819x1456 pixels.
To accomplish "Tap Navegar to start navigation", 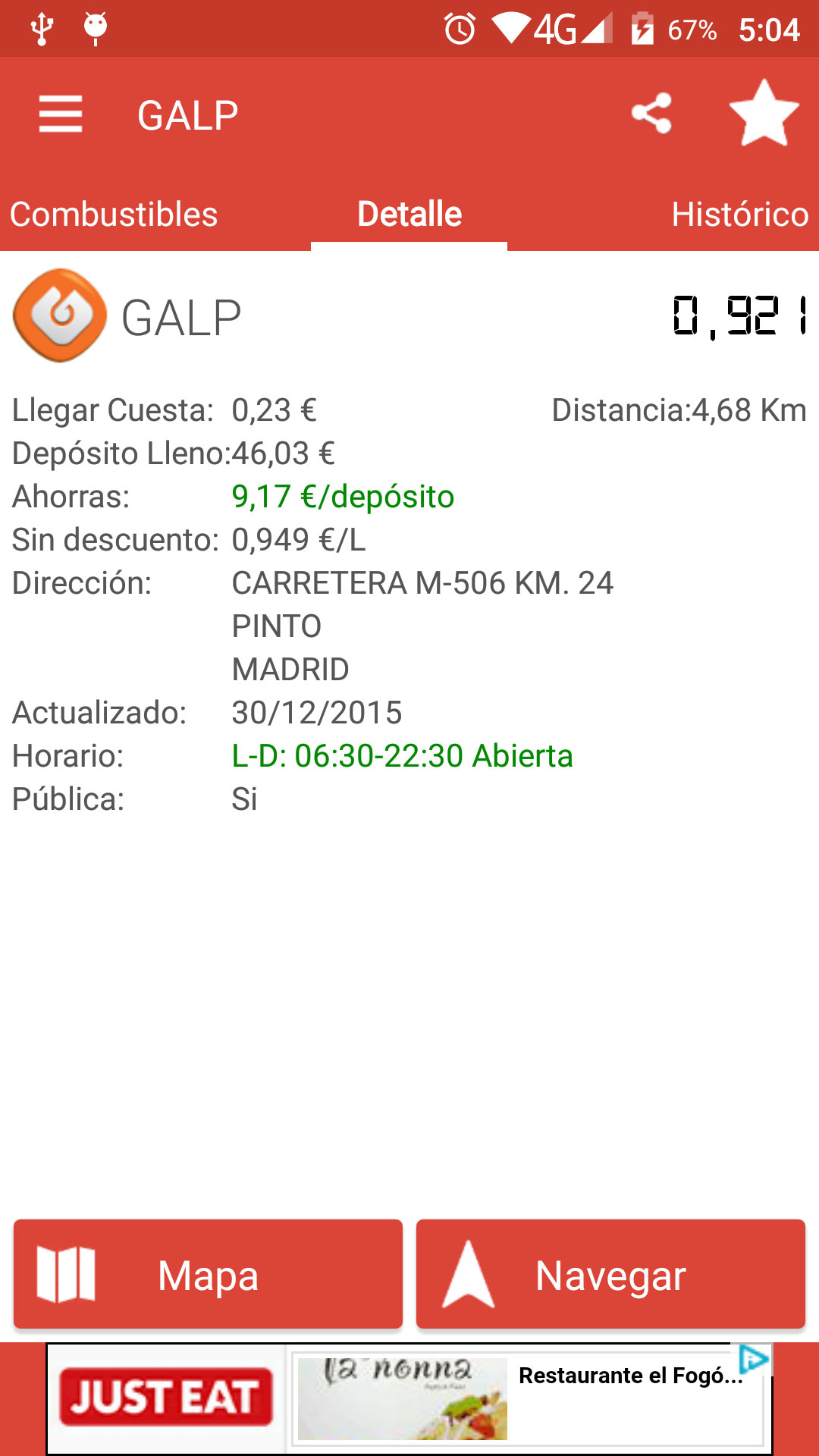I will point(610,1274).
